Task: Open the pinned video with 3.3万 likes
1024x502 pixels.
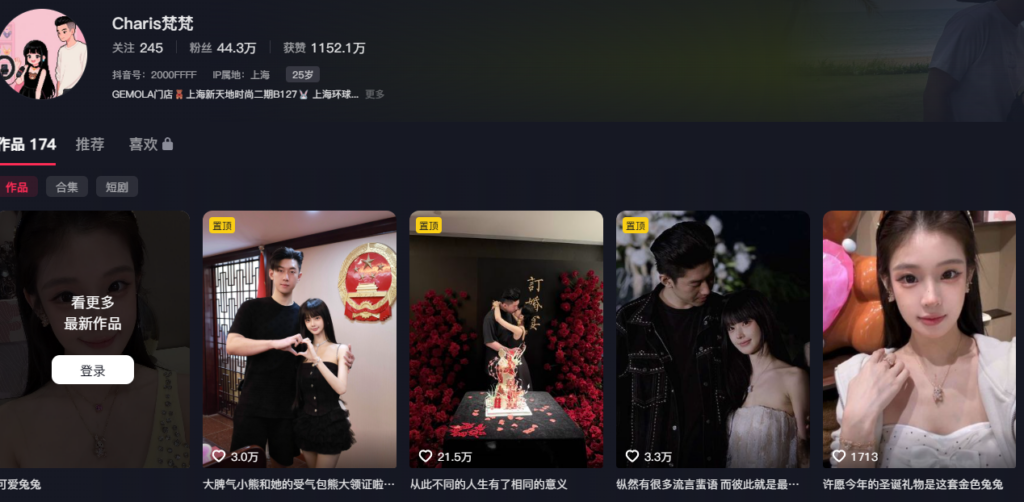Action: point(713,340)
